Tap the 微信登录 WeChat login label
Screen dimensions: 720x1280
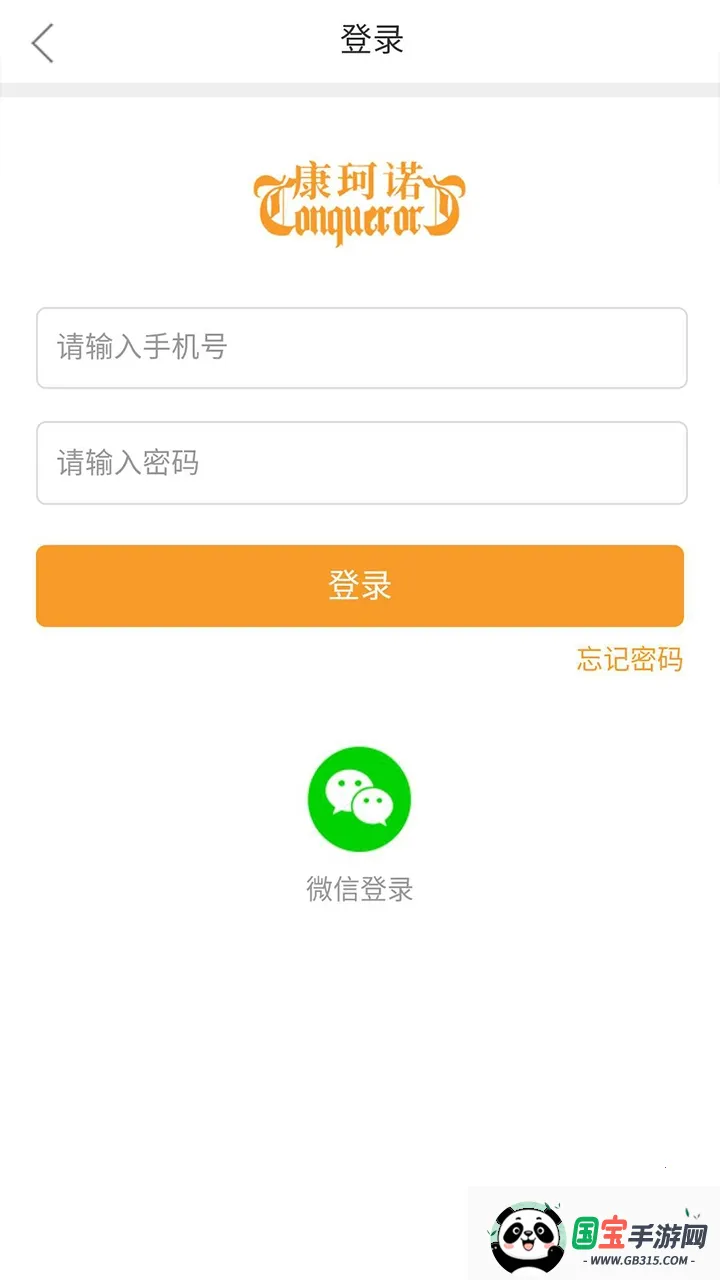click(x=360, y=889)
